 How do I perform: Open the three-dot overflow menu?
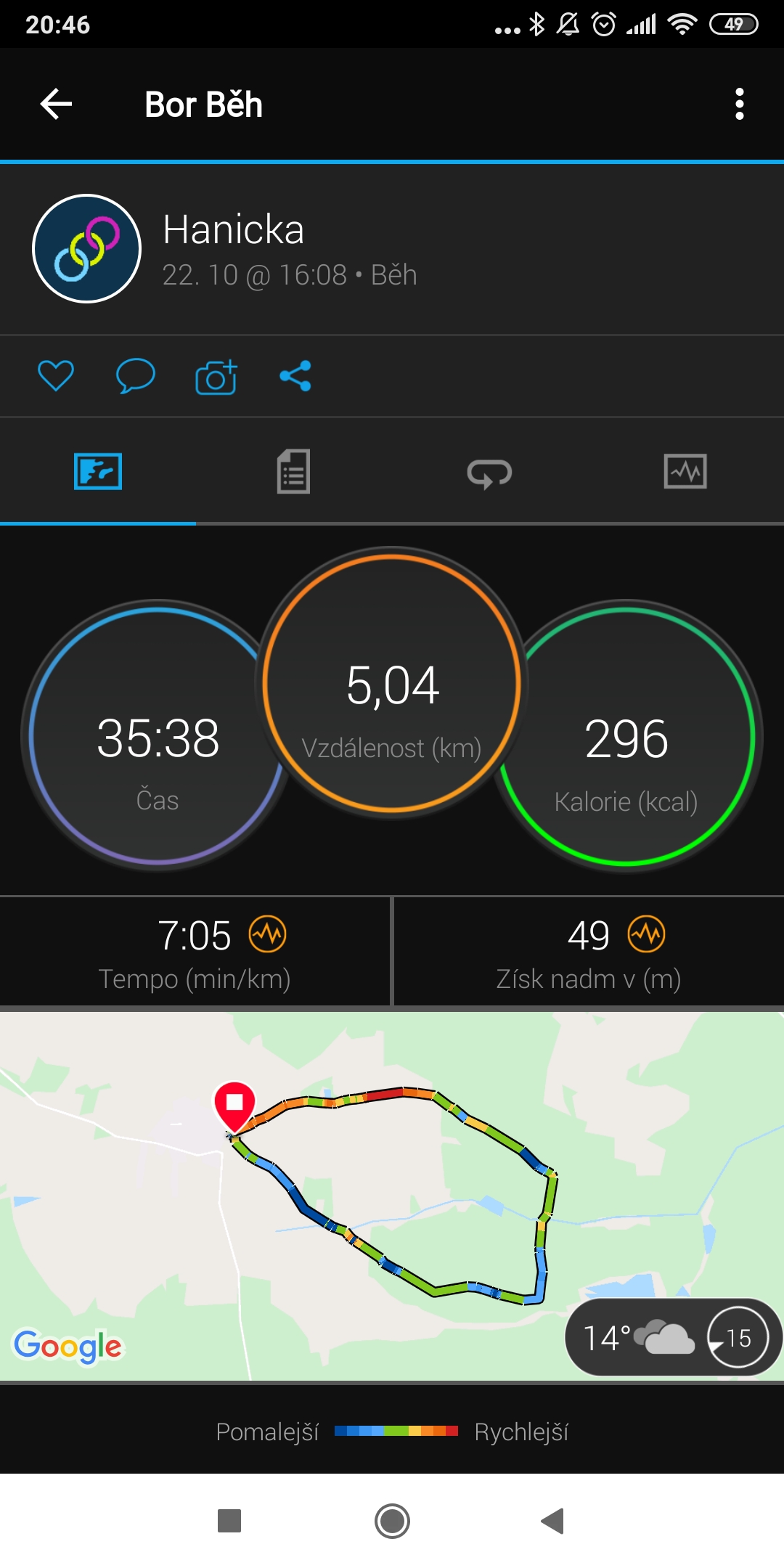click(739, 104)
